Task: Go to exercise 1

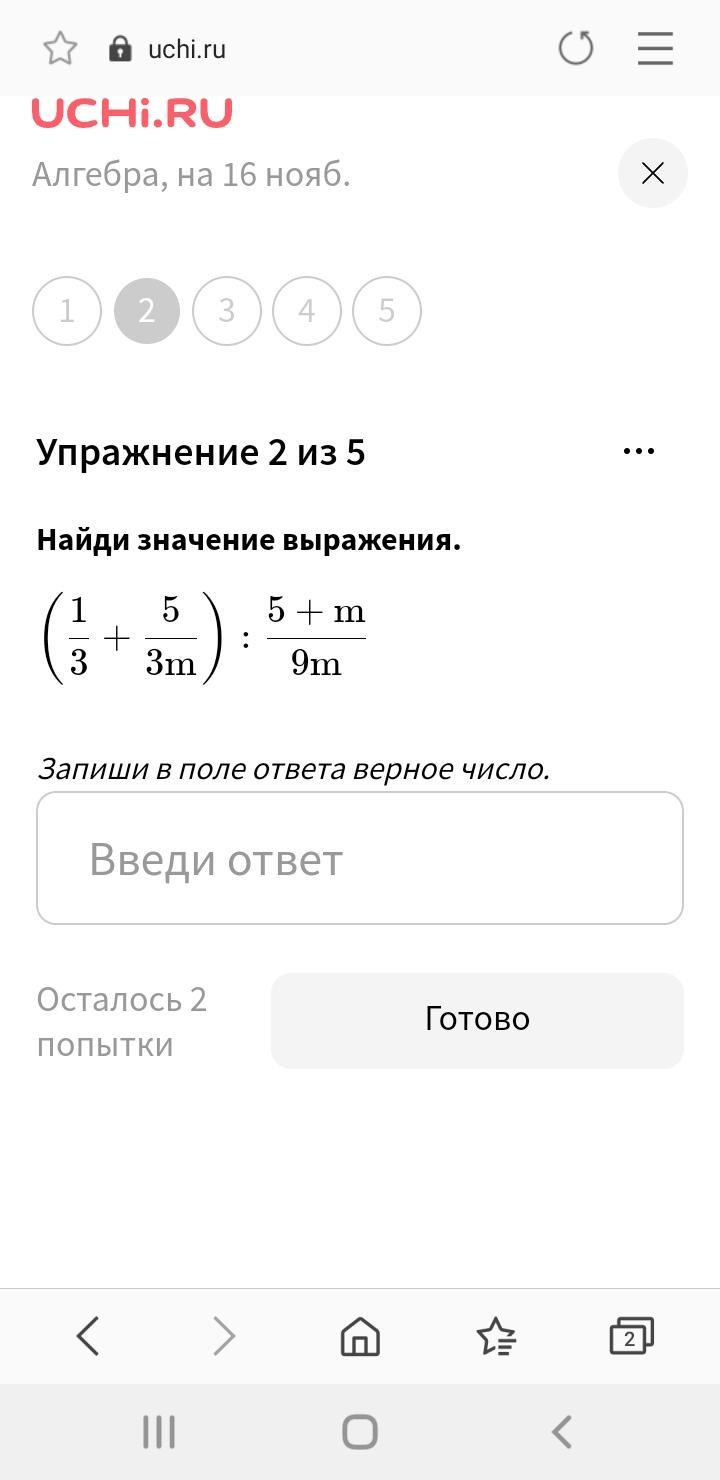Action: 67,311
